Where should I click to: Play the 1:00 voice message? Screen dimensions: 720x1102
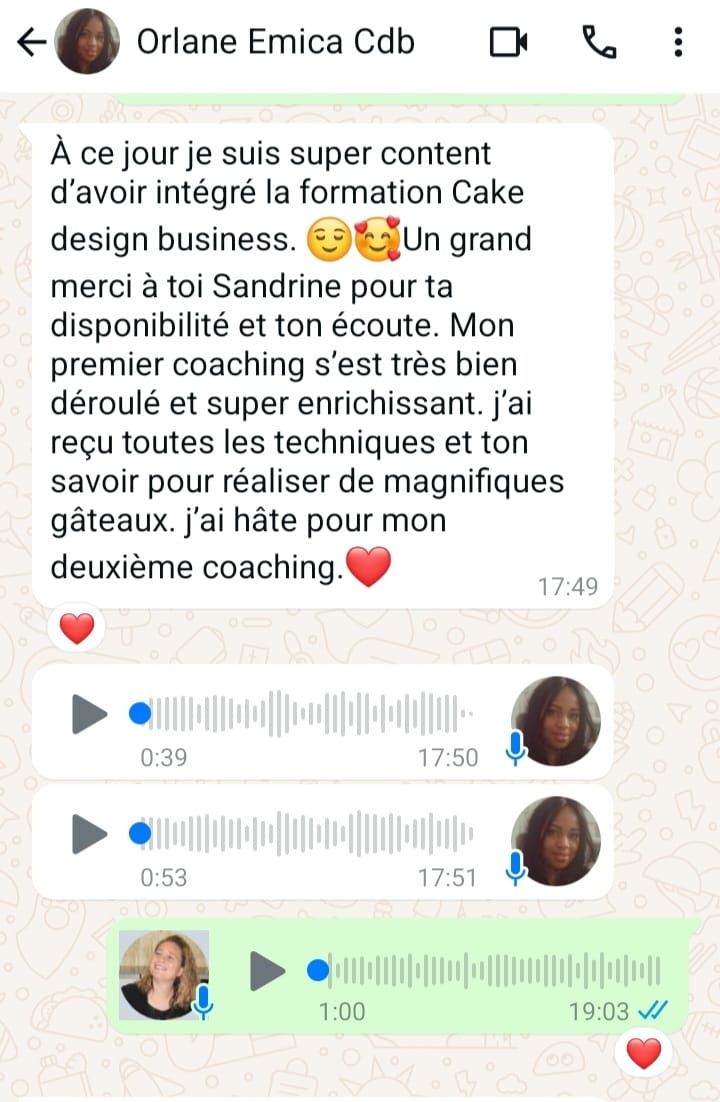pos(266,970)
